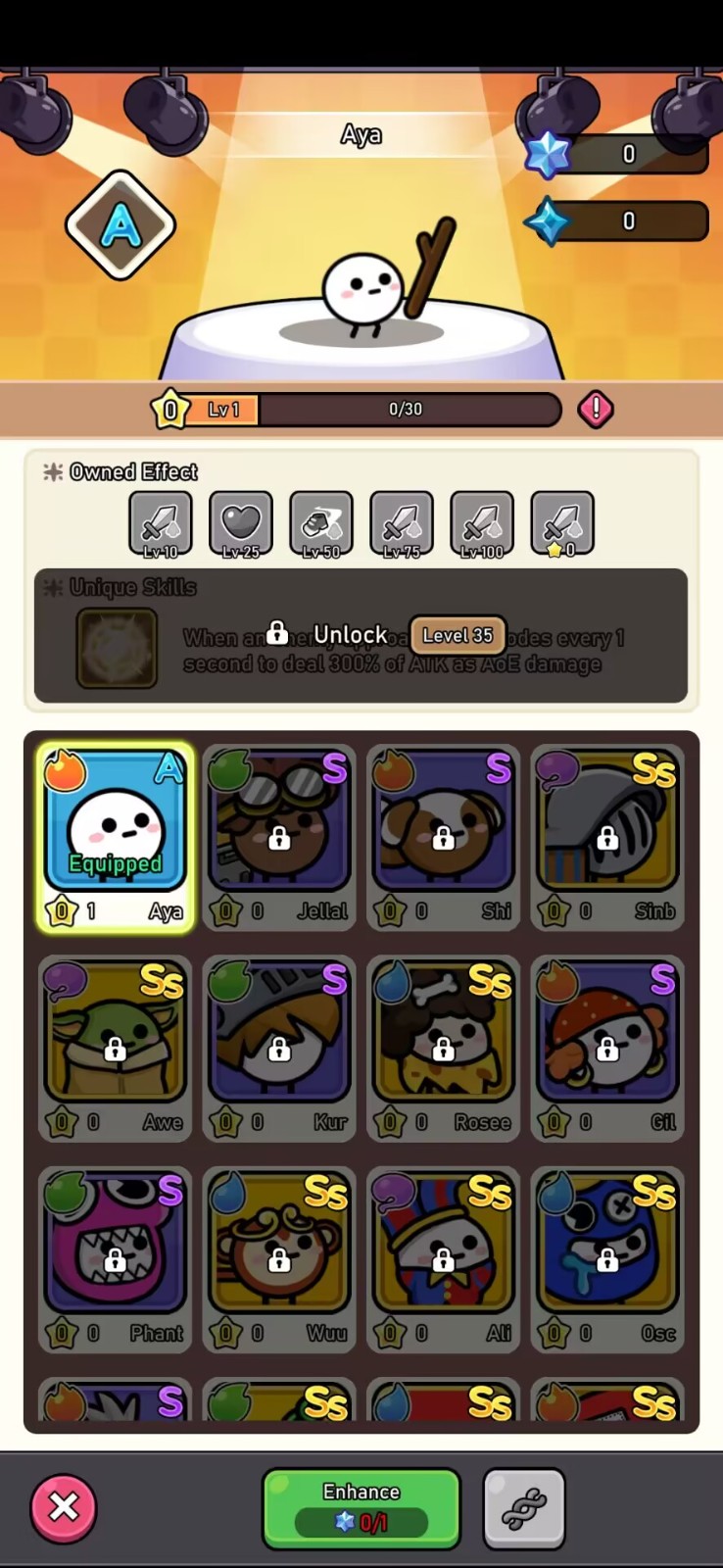This screenshot has width=723, height=1568.
Task: Choose the locked Wuu character card
Action: click(x=279, y=1258)
